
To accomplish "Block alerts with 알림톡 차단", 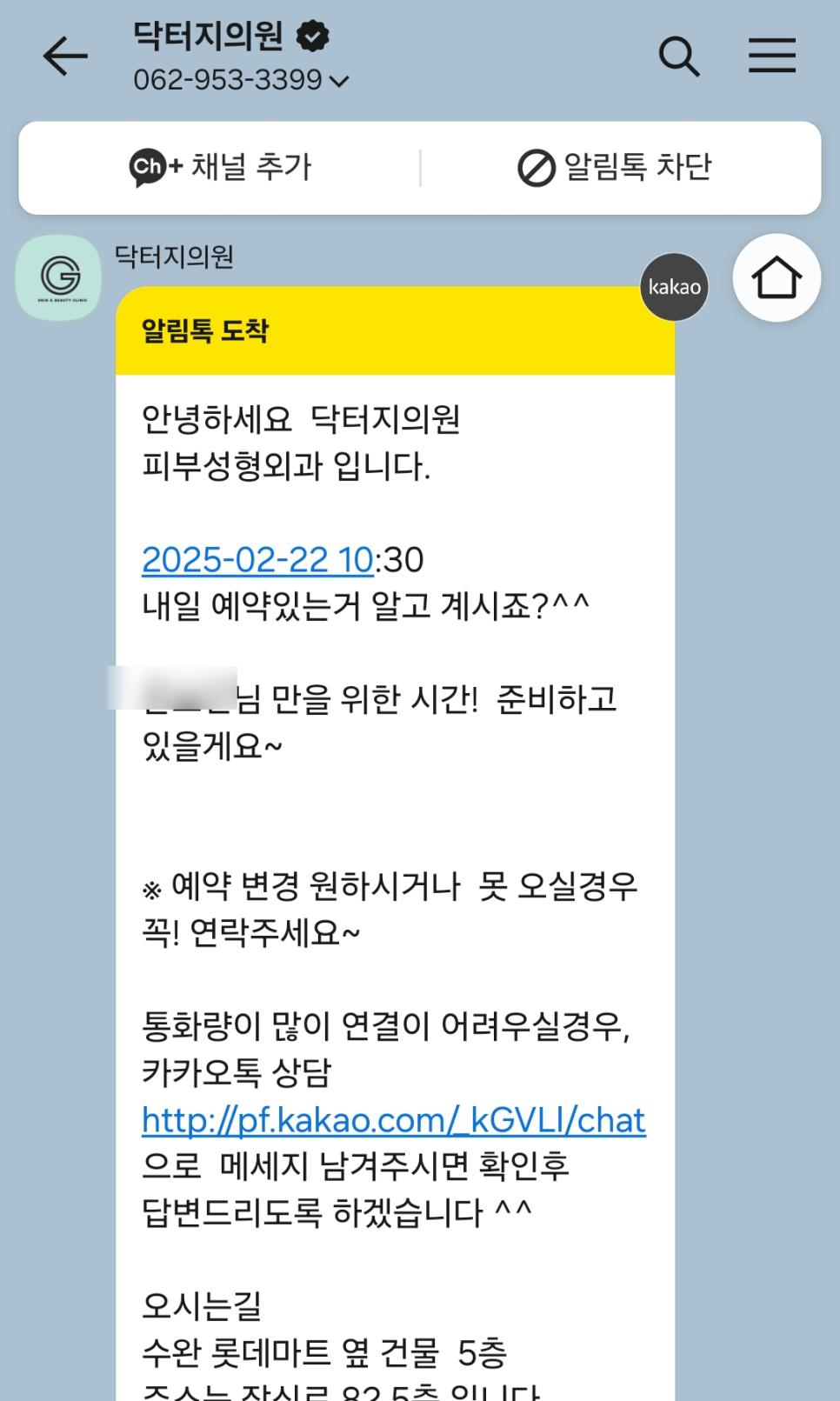I will click(615, 167).
